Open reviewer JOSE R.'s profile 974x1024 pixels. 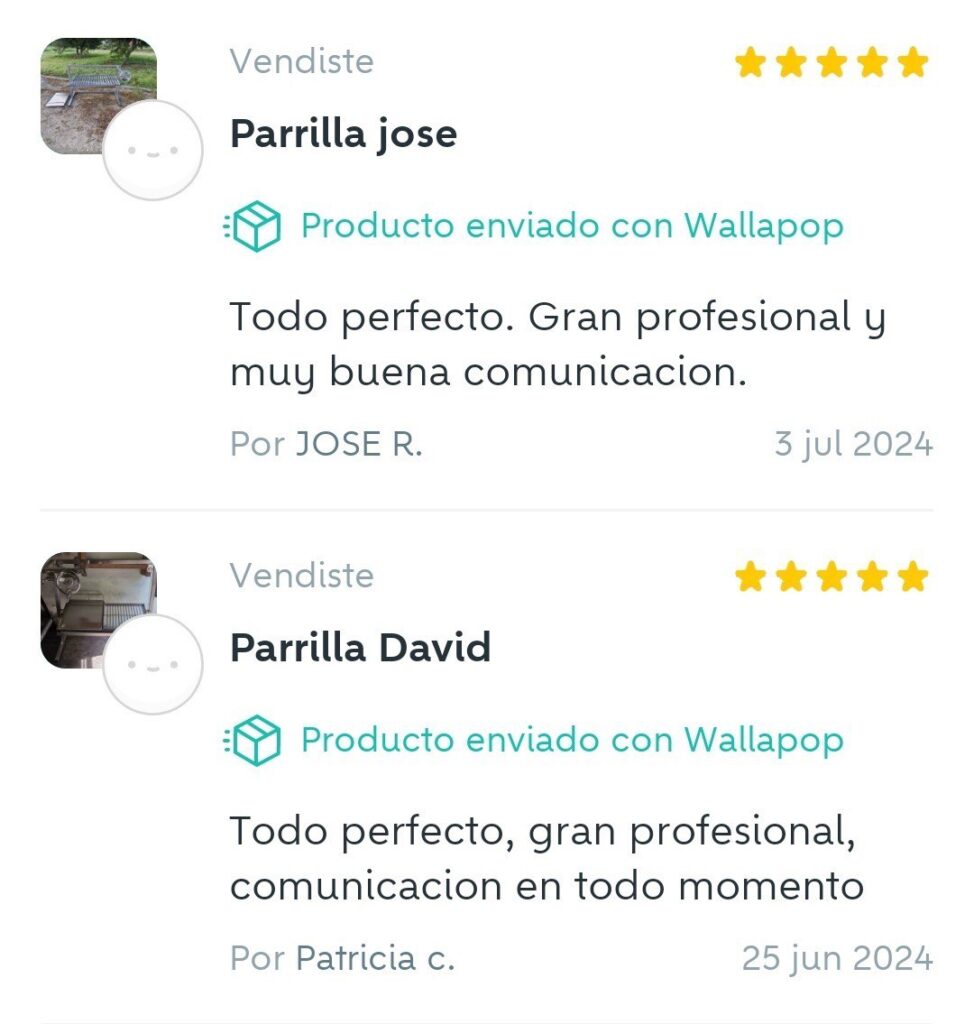pyautogui.click(x=358, y=444)
